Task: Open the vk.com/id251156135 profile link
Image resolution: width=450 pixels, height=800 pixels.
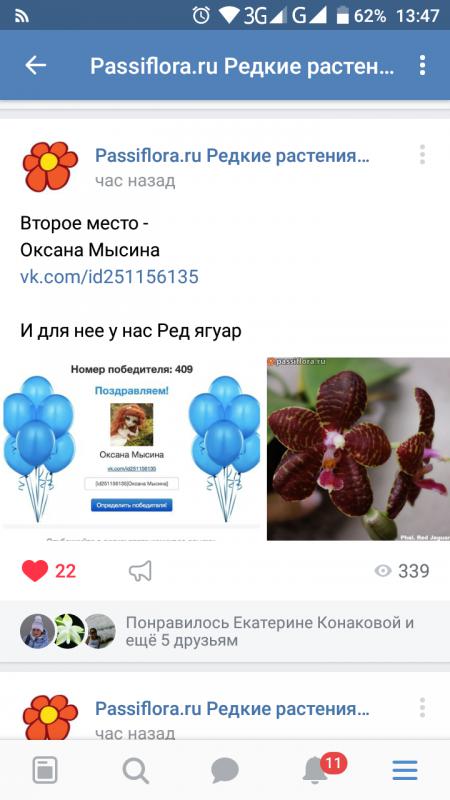Action: coord(109,277)
